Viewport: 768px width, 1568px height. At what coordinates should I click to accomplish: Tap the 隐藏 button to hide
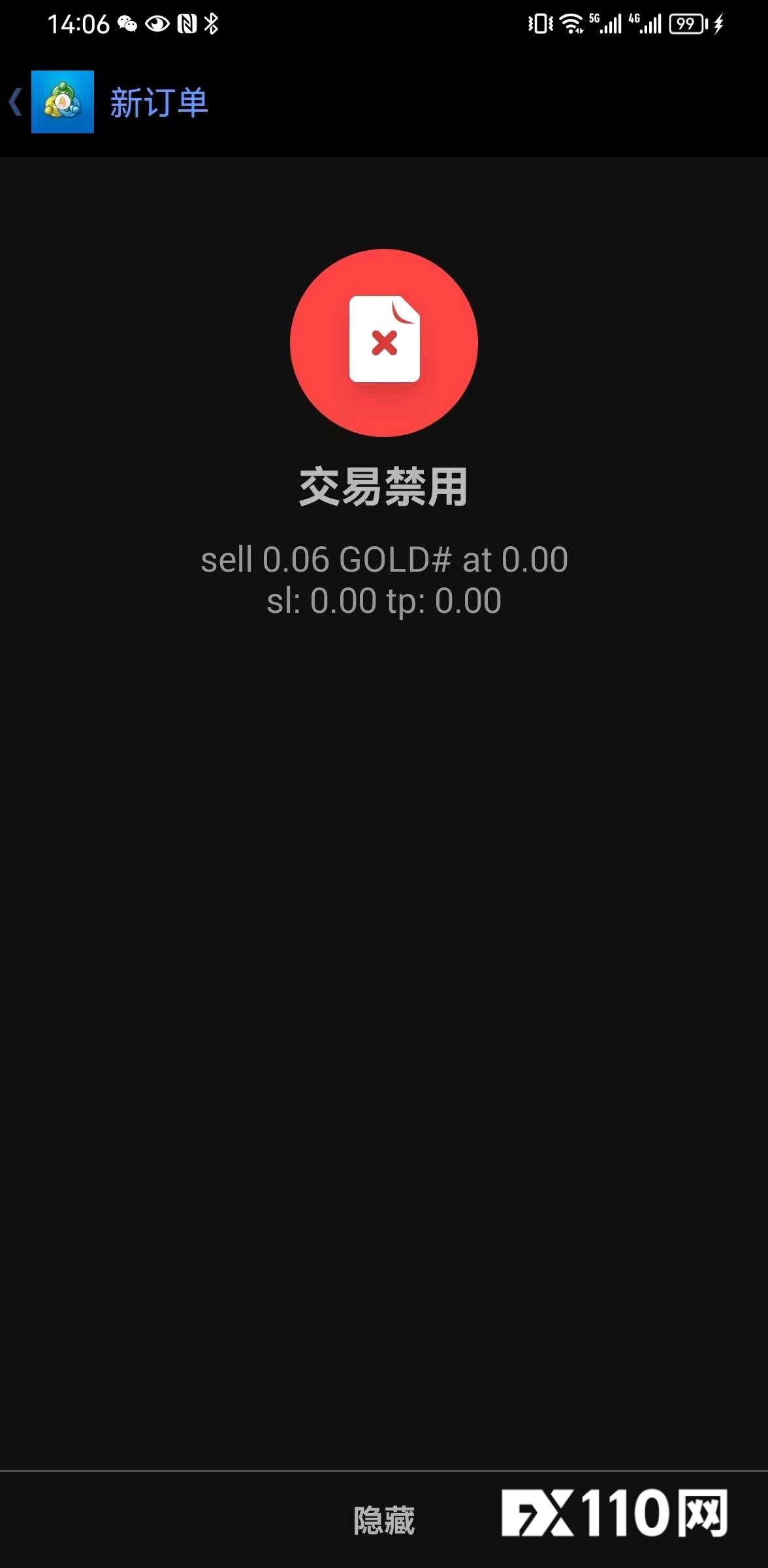[384, 1520]
